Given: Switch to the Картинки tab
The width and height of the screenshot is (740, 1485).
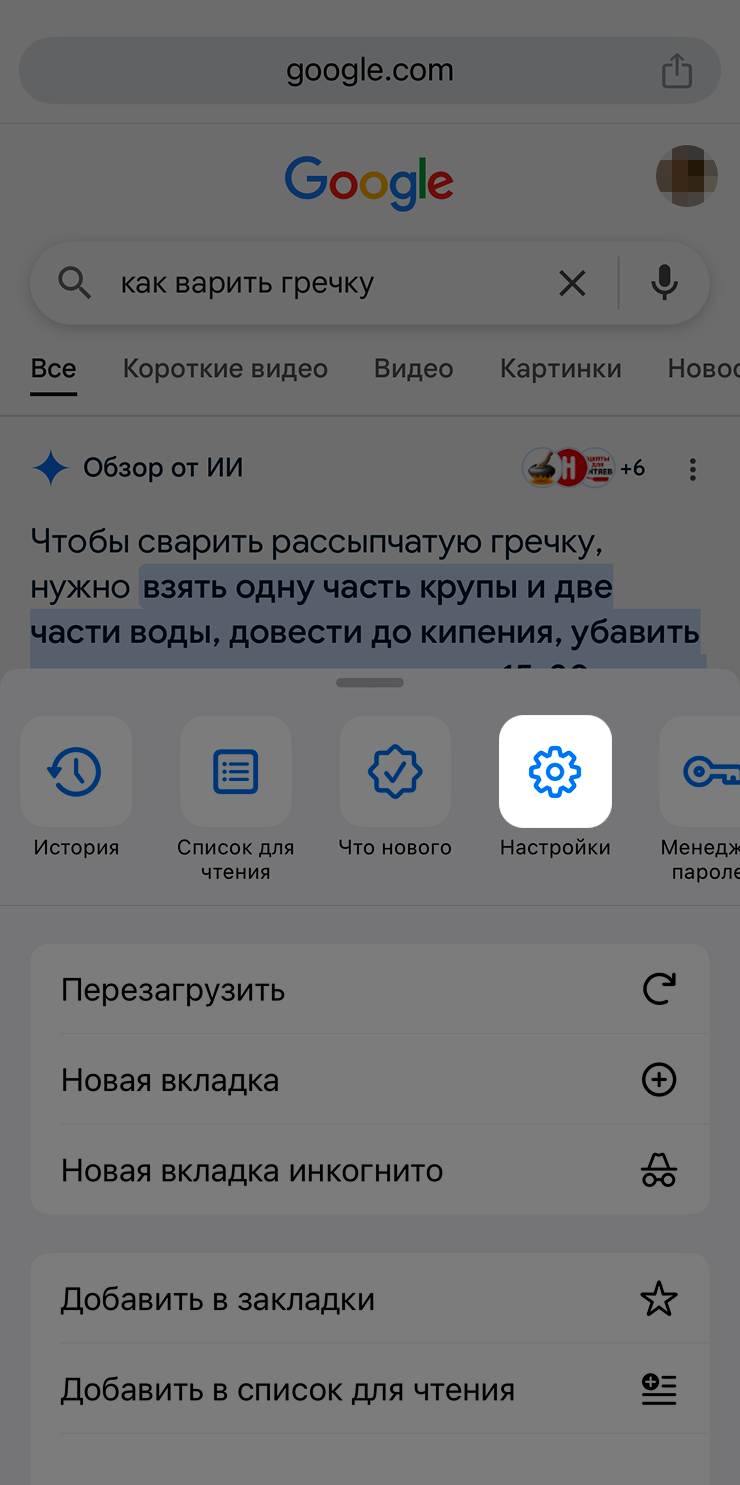Looking at the screenshot, I should tap(561, 368).
